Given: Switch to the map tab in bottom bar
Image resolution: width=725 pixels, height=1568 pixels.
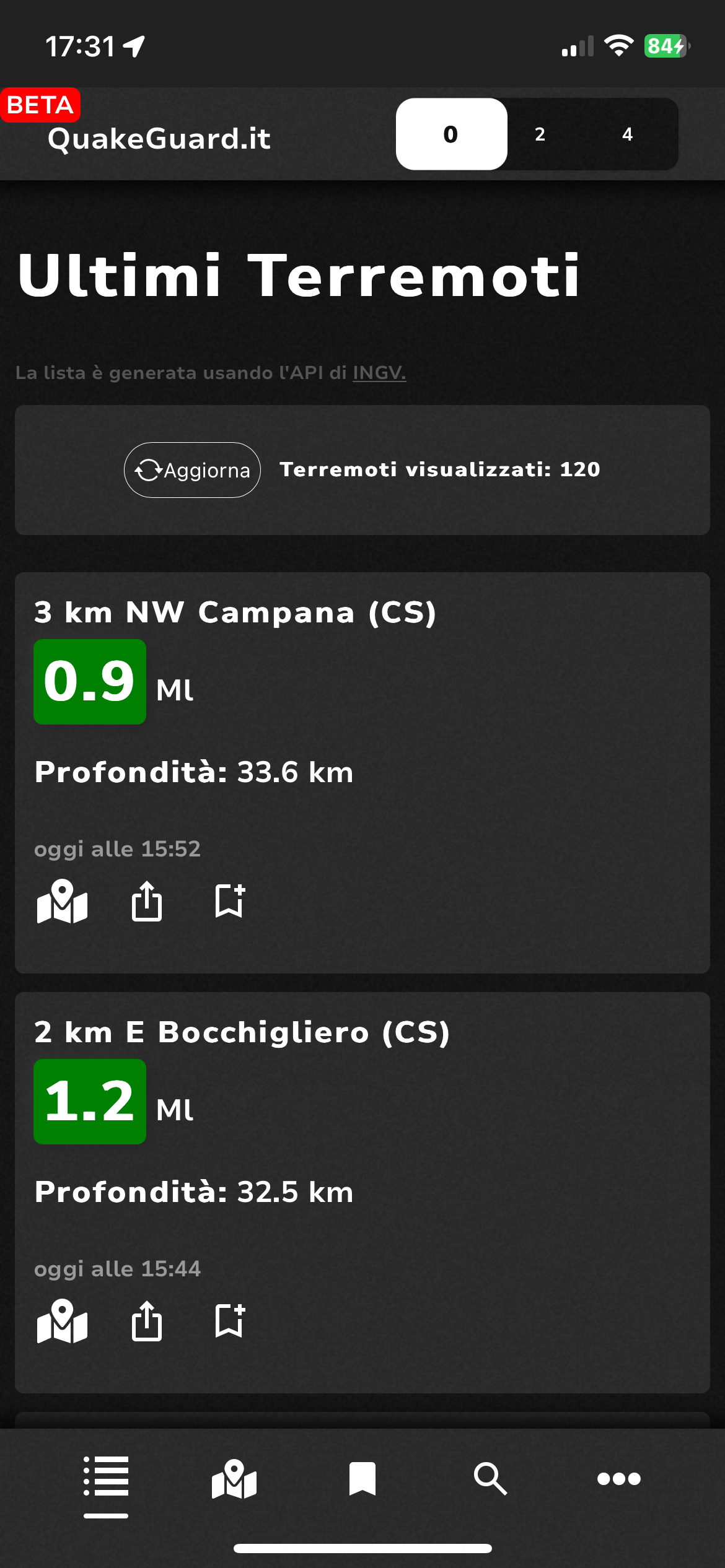Looking at the screenshot, I should pos(234,1478).
